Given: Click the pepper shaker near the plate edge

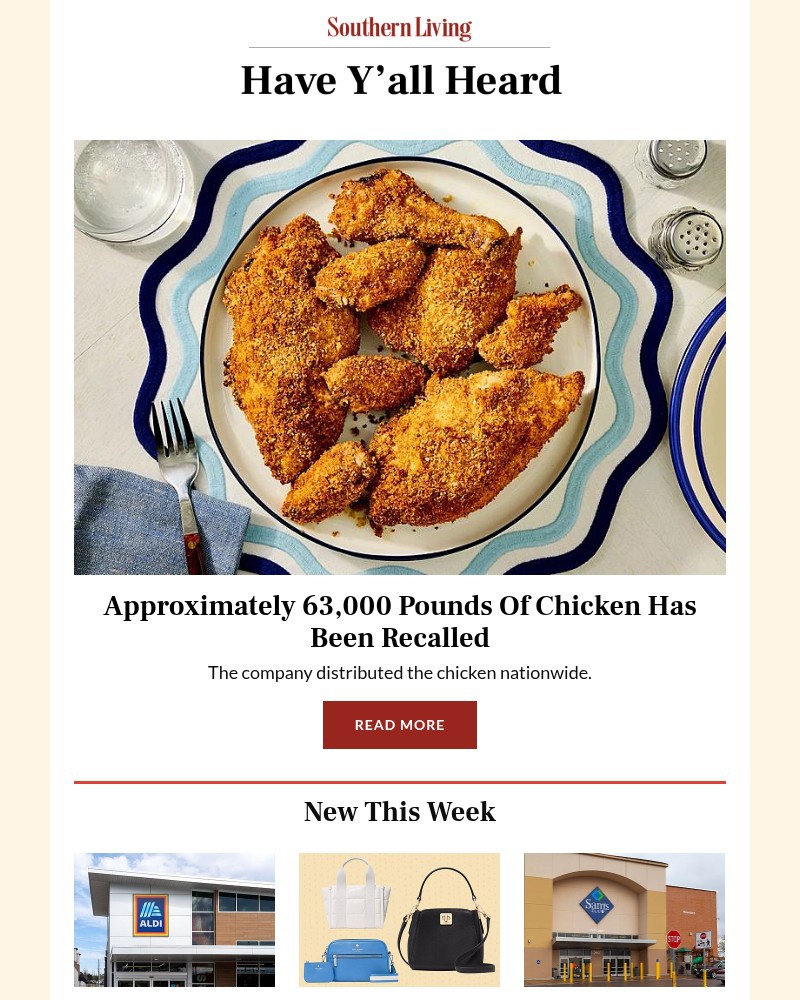Looking at the screenshot, I should 686,240.
